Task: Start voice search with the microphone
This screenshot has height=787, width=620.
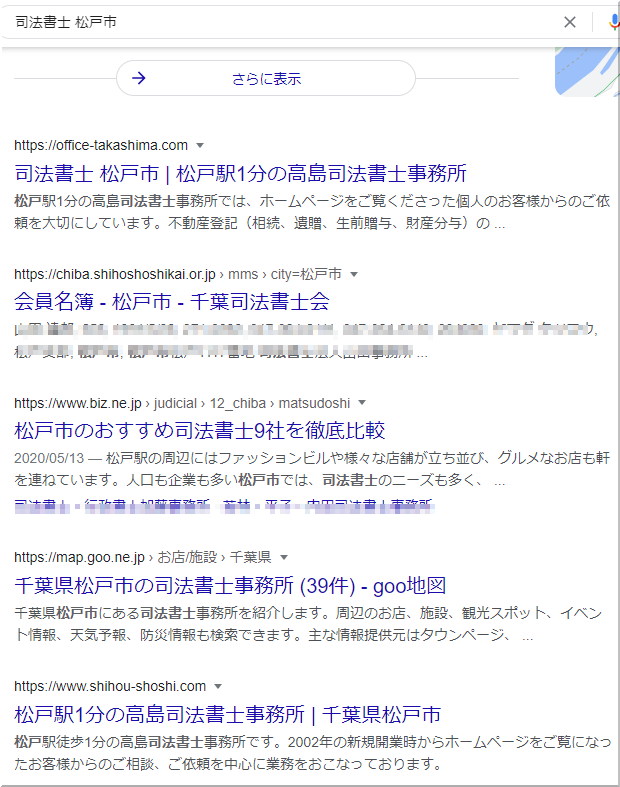Action: pyautogui.click(x=613, y=22)
